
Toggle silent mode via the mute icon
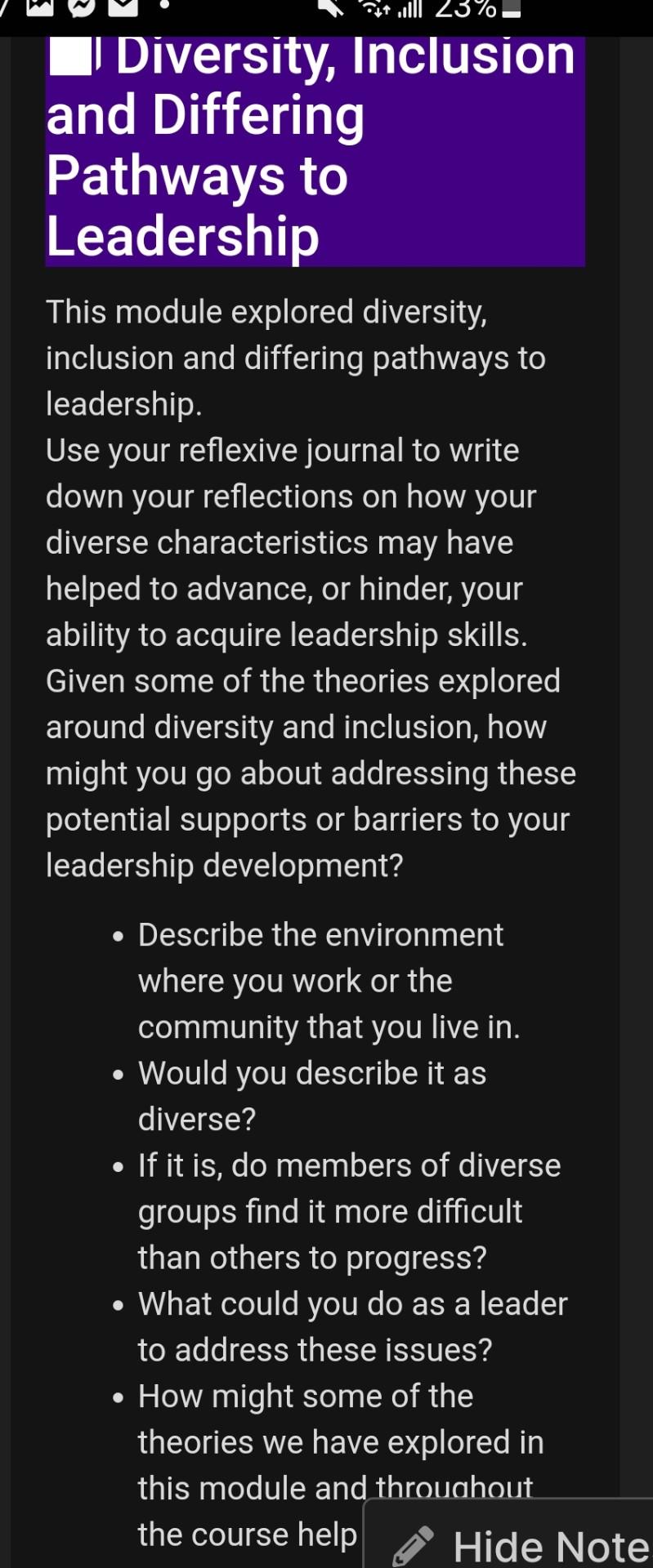pyautogui.click(x=330, y=9)
